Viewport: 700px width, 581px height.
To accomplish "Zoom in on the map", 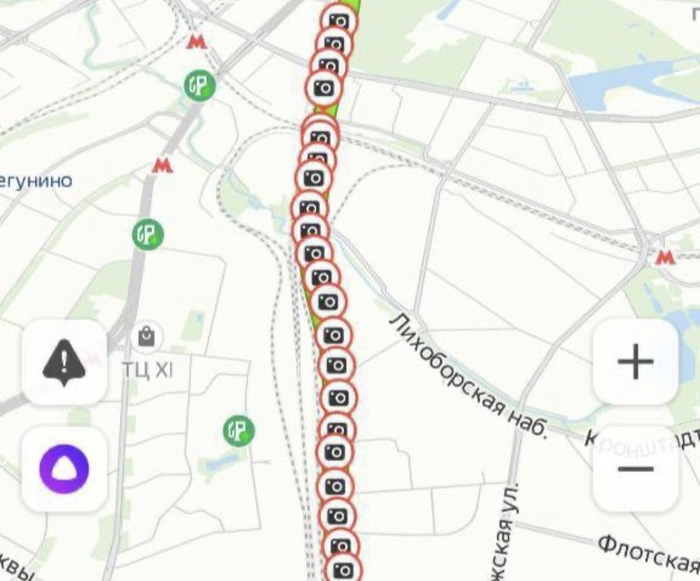I will click(635, 362).
